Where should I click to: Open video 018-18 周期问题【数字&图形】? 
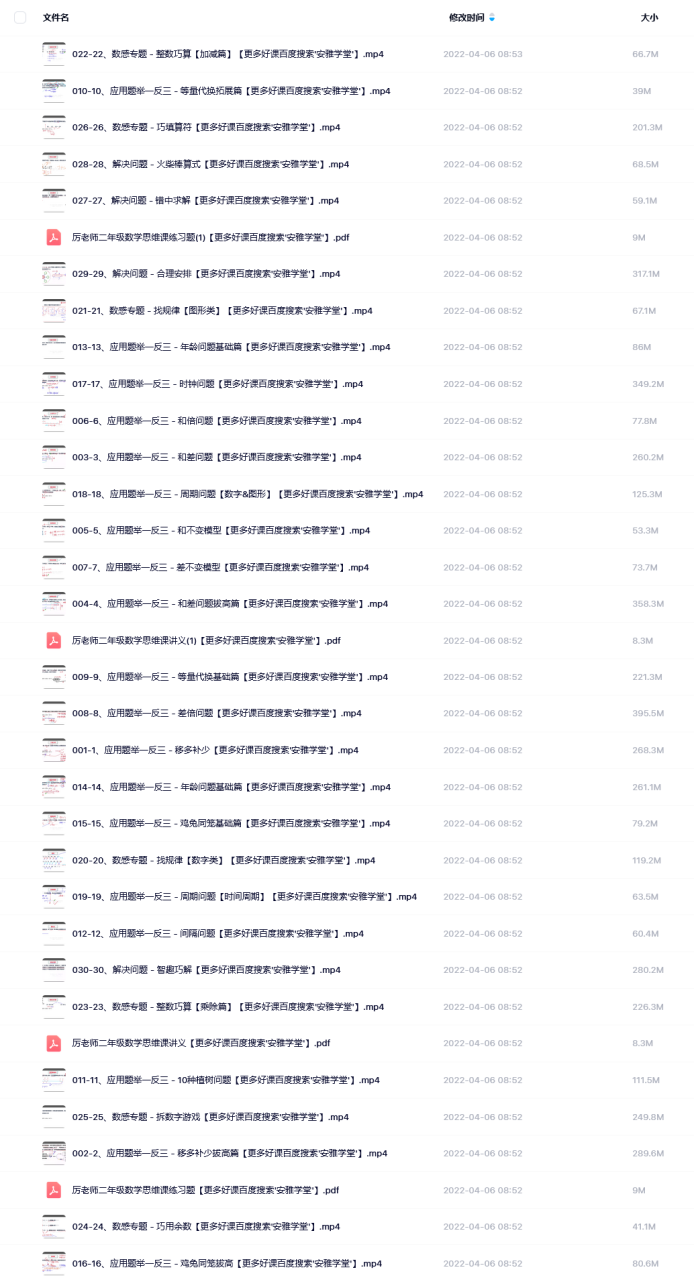click(247, 494)
